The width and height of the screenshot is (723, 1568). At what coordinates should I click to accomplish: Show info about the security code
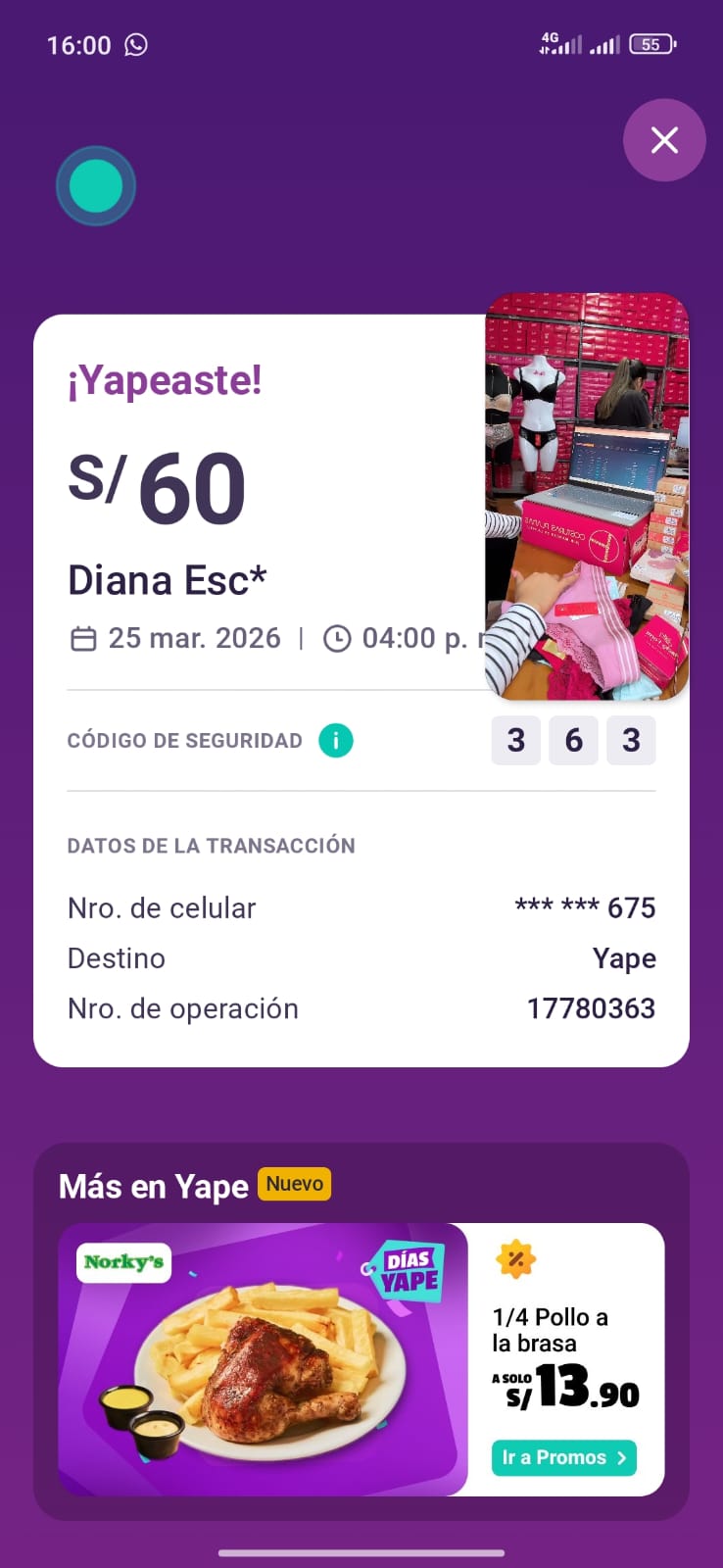[x=335, y=741]
